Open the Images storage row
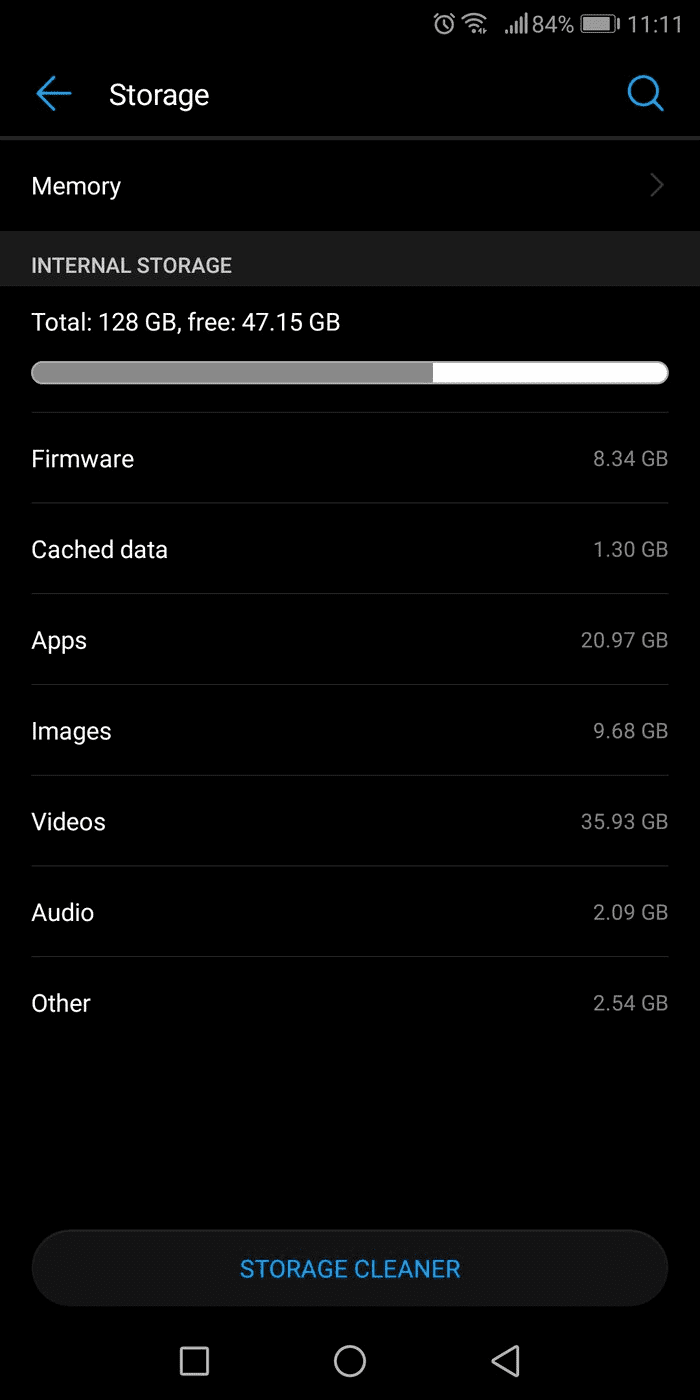This screenshot has width=700, height=1400. click(x=350, y=731)
